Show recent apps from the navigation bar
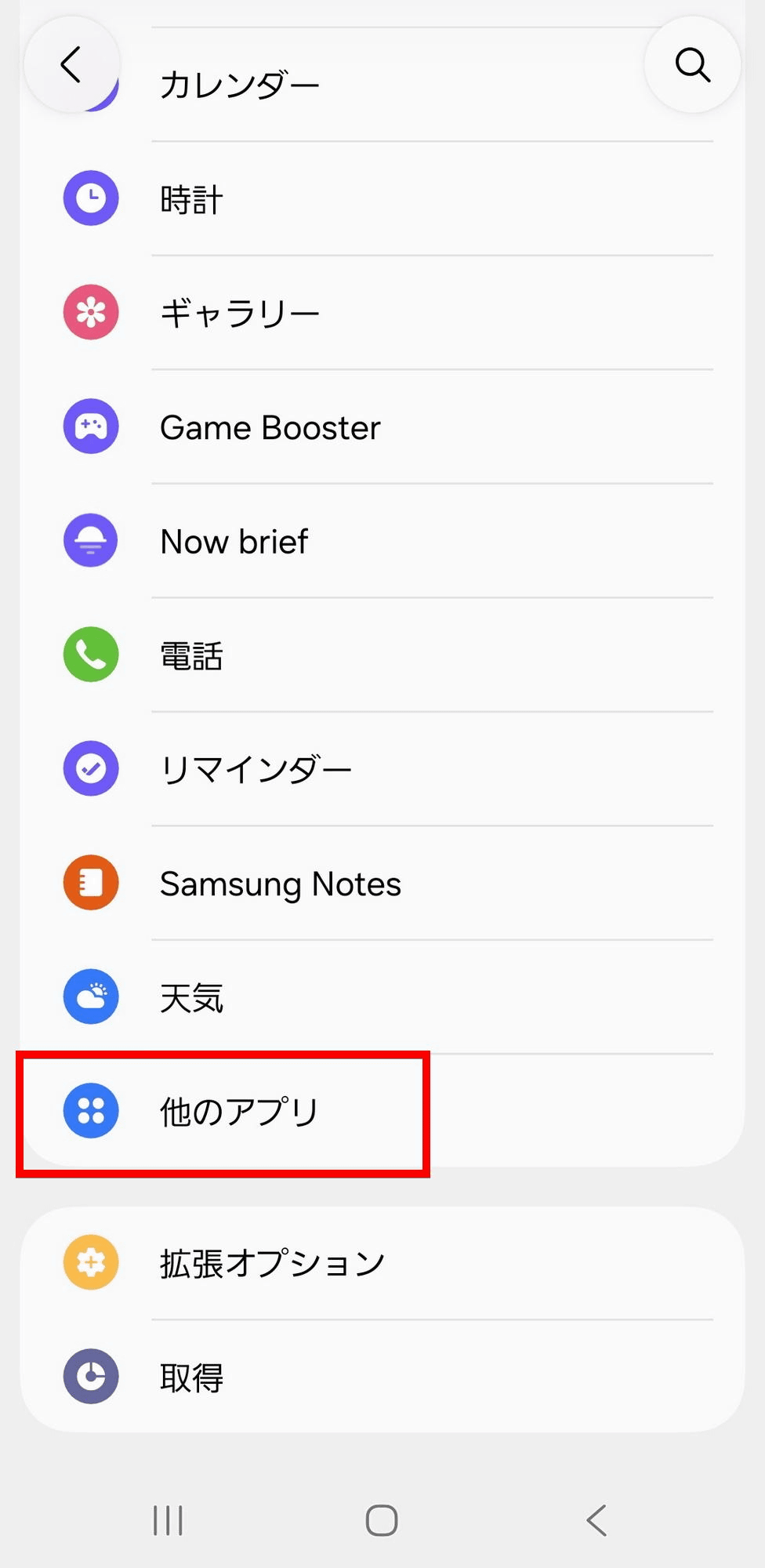This screenshot has height=1568, width=765. click(168, 1521)
